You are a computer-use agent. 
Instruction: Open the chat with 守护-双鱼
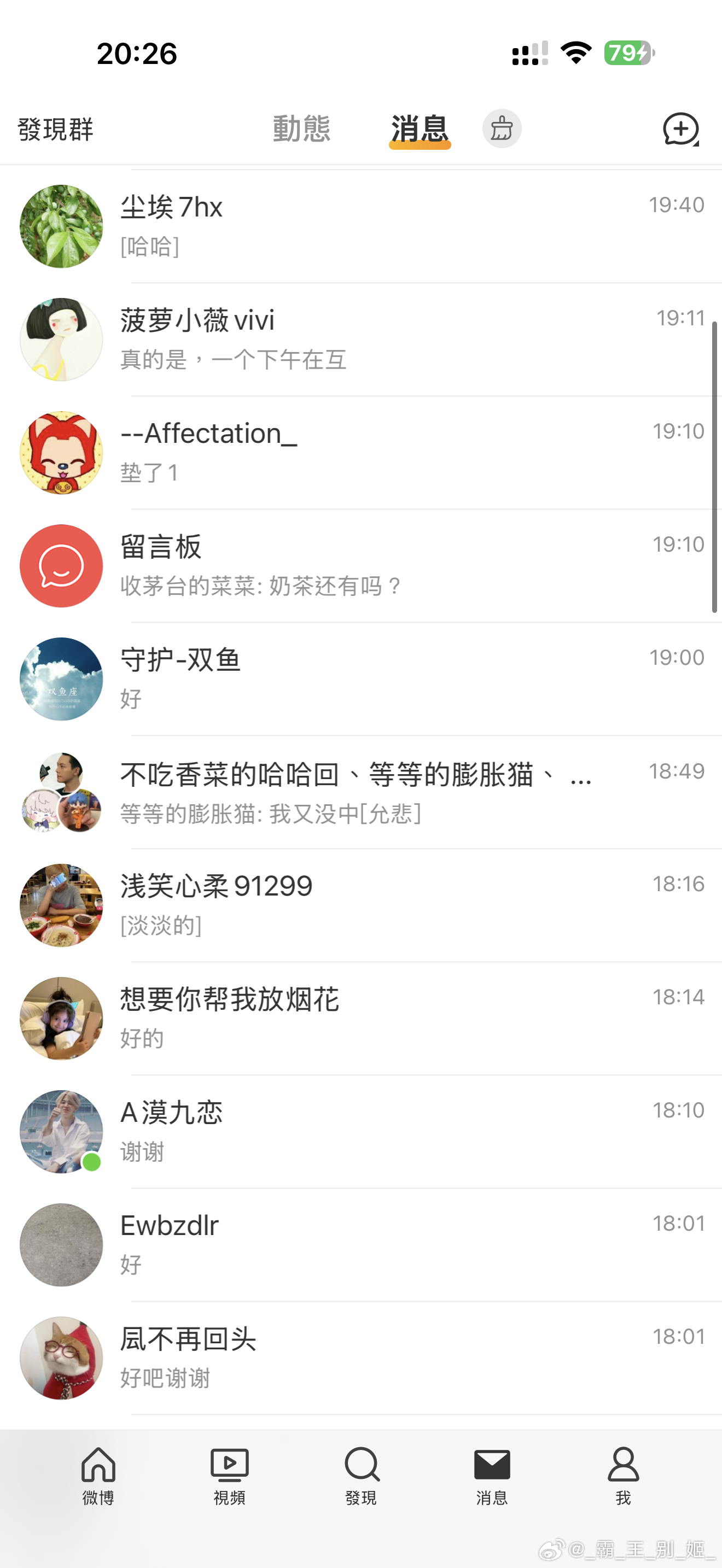365,680
